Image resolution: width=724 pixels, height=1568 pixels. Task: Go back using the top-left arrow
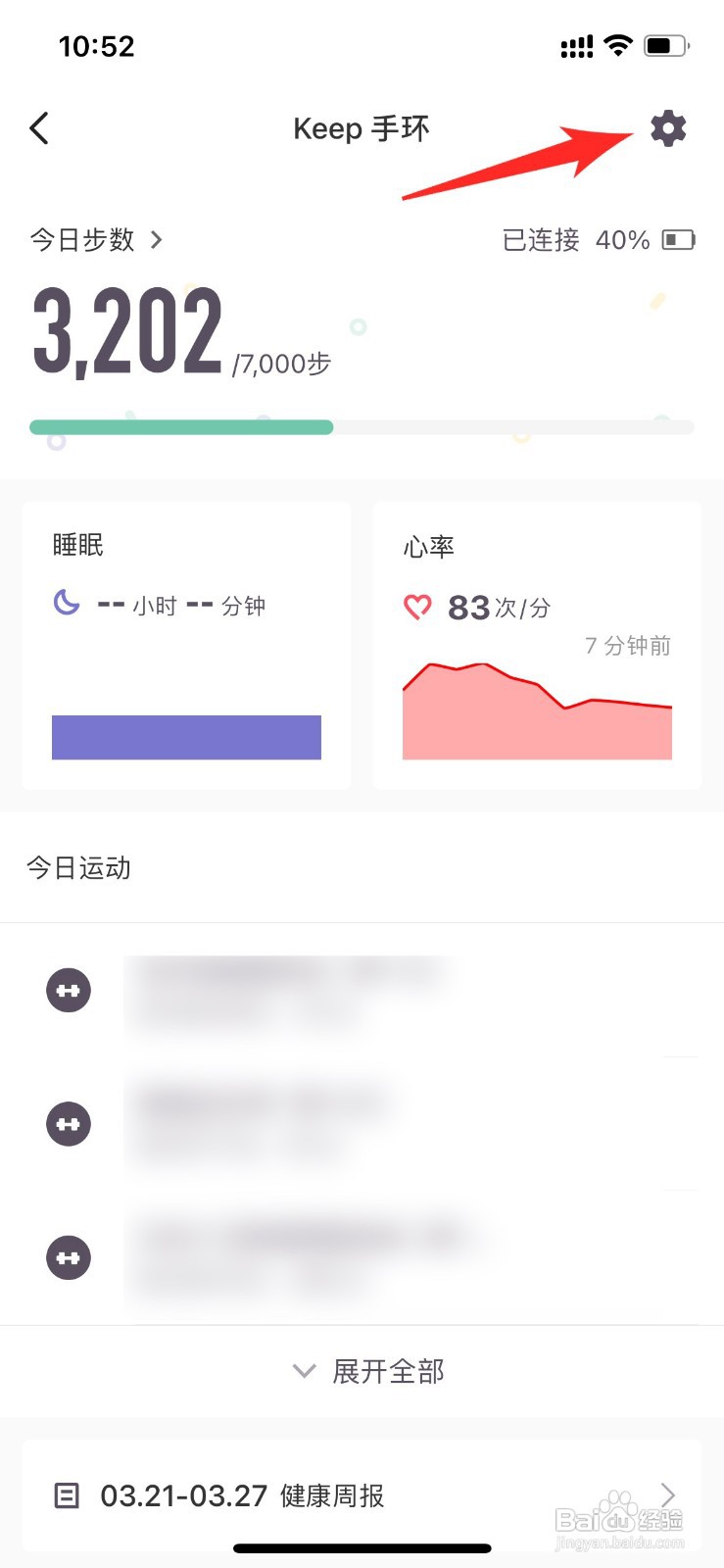pos(39,128)
